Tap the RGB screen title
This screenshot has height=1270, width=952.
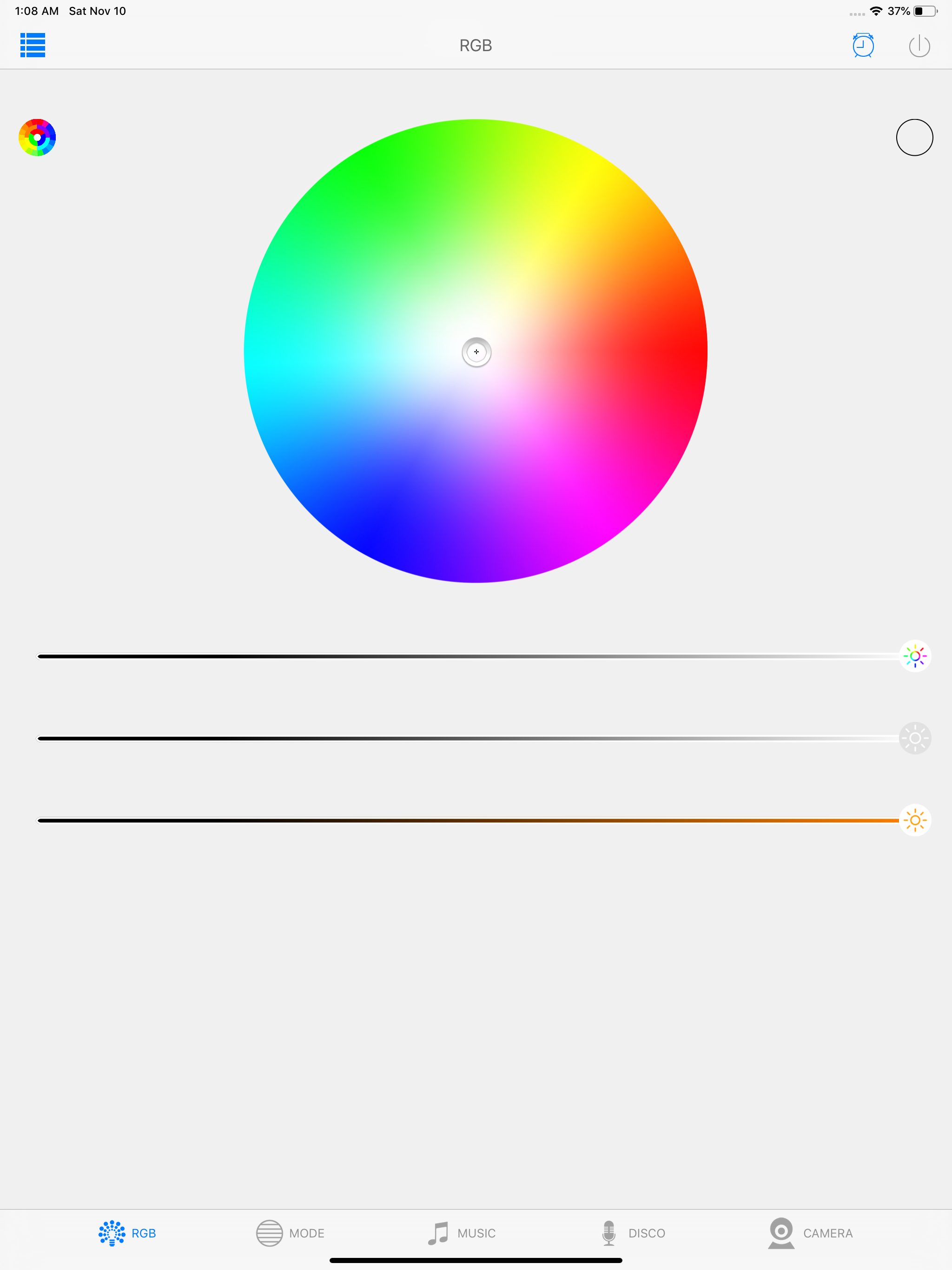click(476, 45)
